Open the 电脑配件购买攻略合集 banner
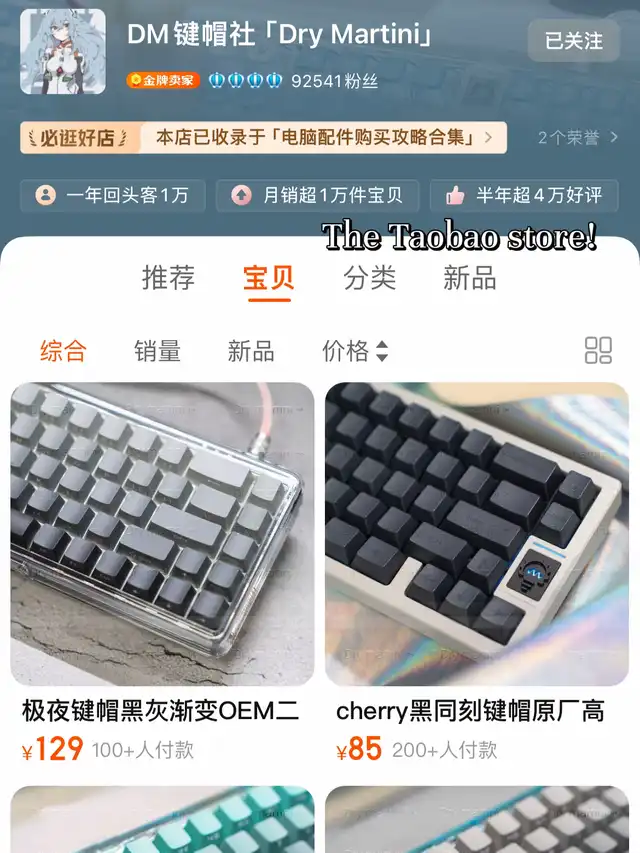Screen dimensions: 640x853 315,137
